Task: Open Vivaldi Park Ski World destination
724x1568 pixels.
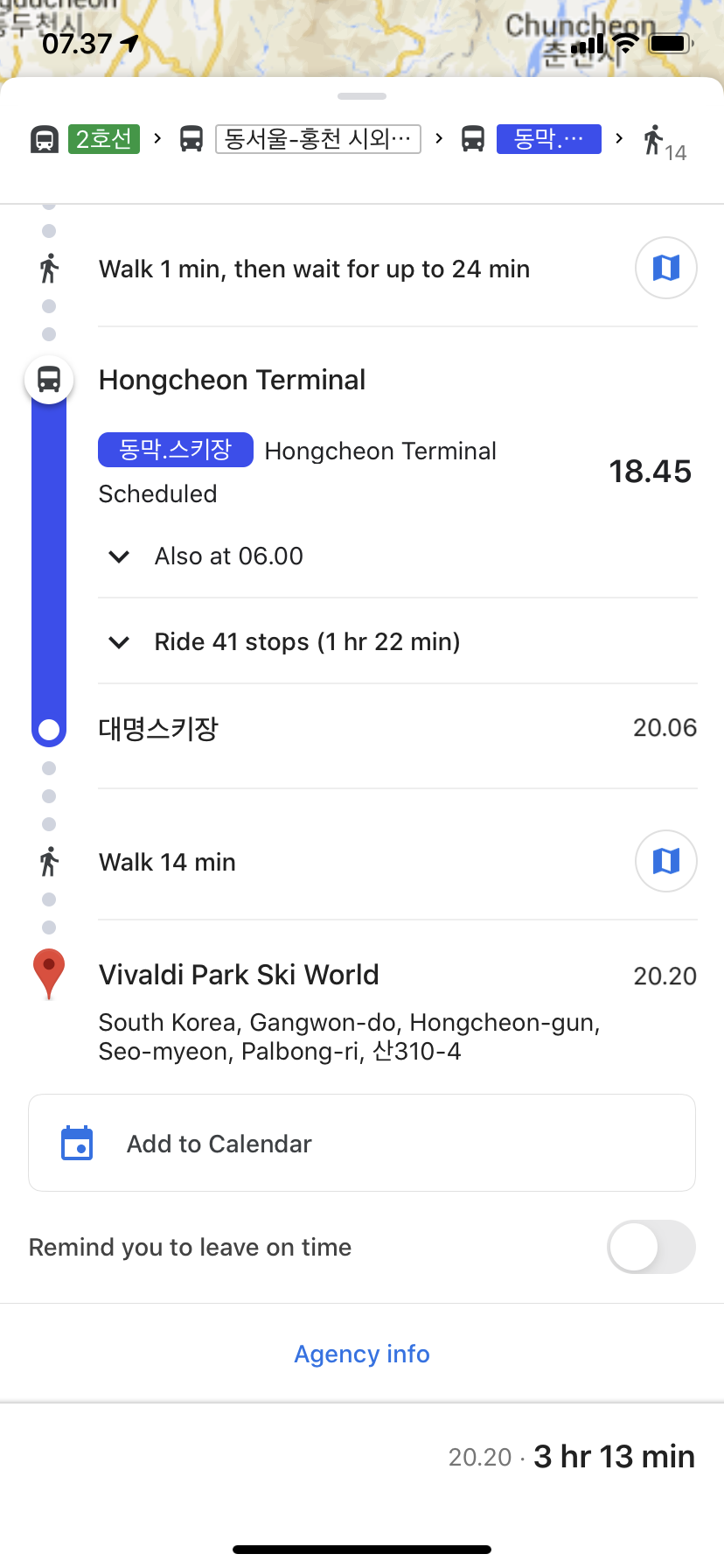Action: coord(240,976)
